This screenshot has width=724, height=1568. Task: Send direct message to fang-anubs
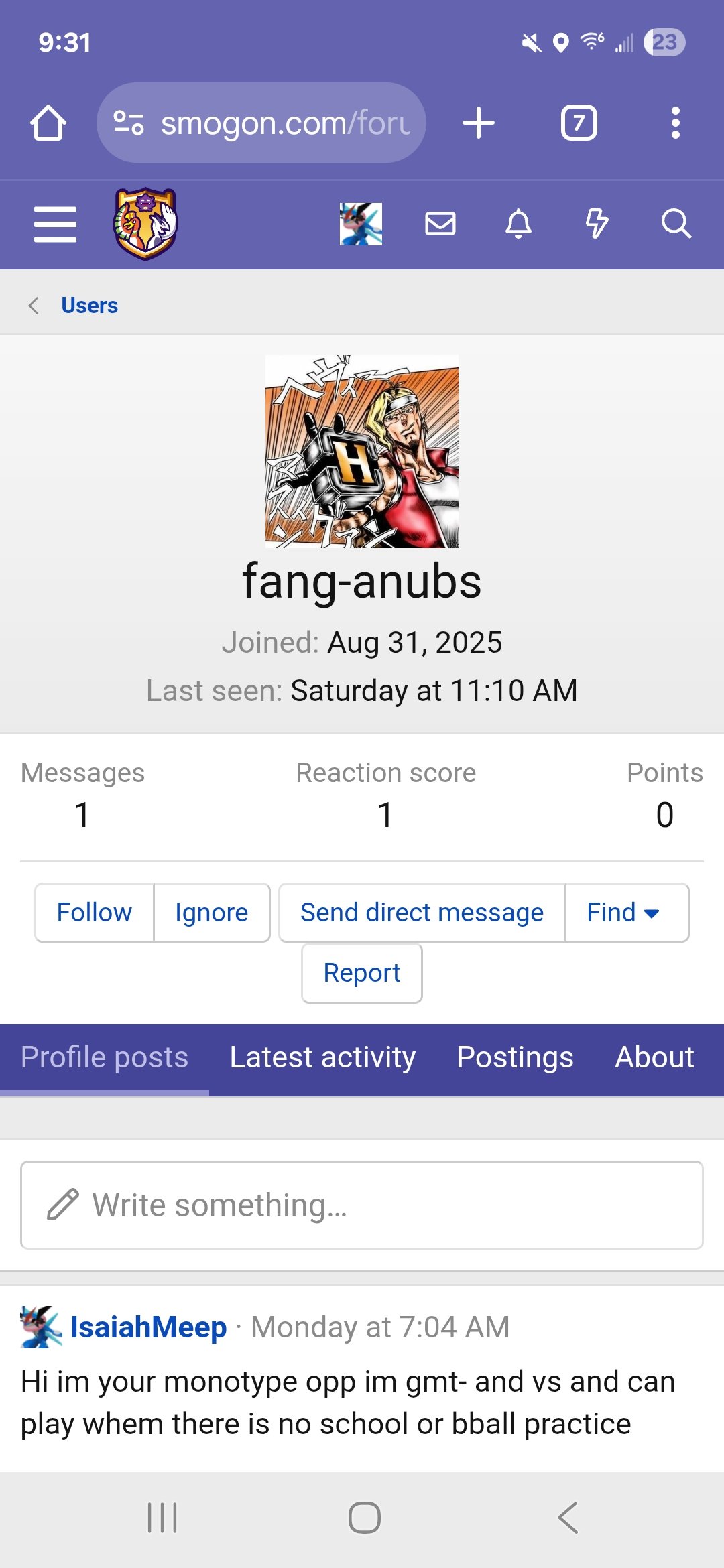422,913
